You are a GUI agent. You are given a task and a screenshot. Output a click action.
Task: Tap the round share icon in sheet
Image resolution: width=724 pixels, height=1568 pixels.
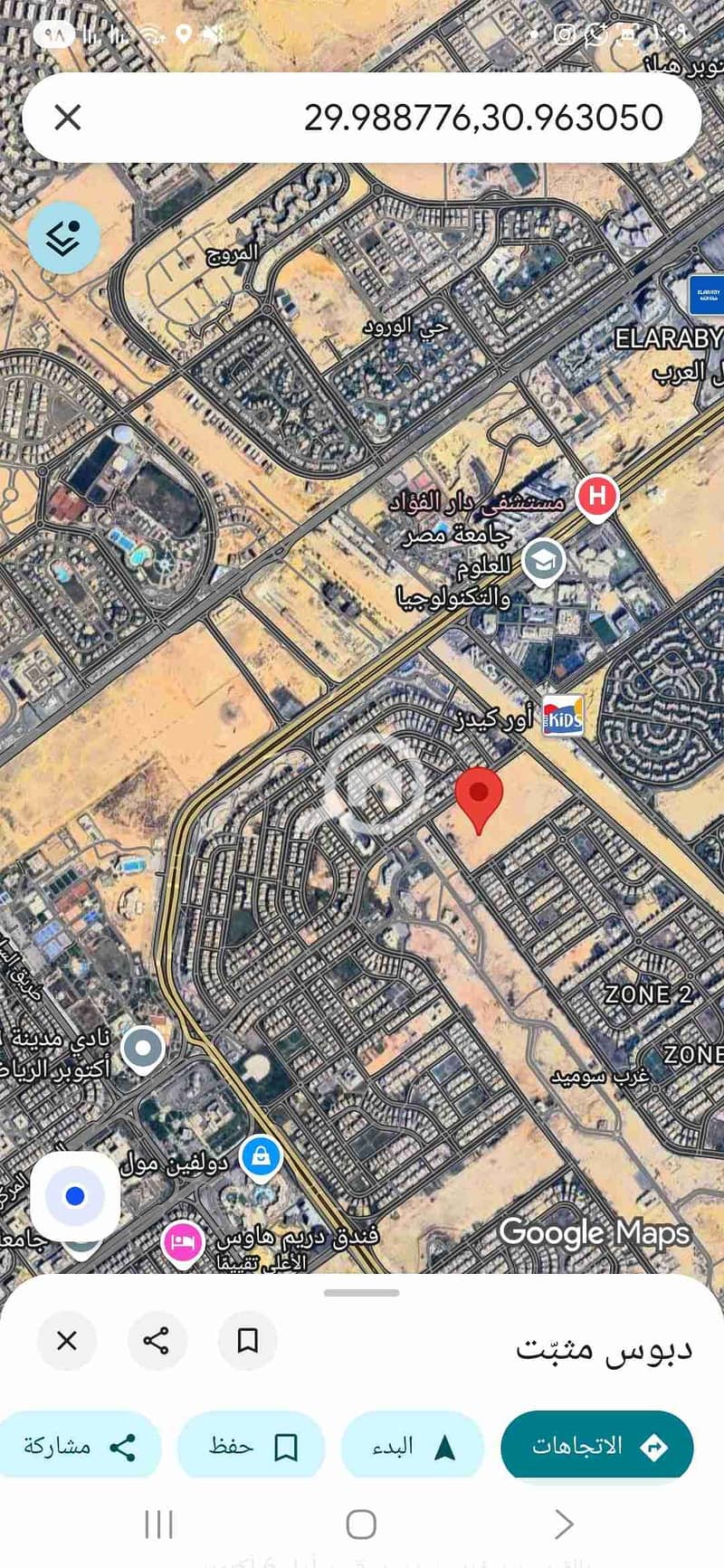tap(157, 1340)
